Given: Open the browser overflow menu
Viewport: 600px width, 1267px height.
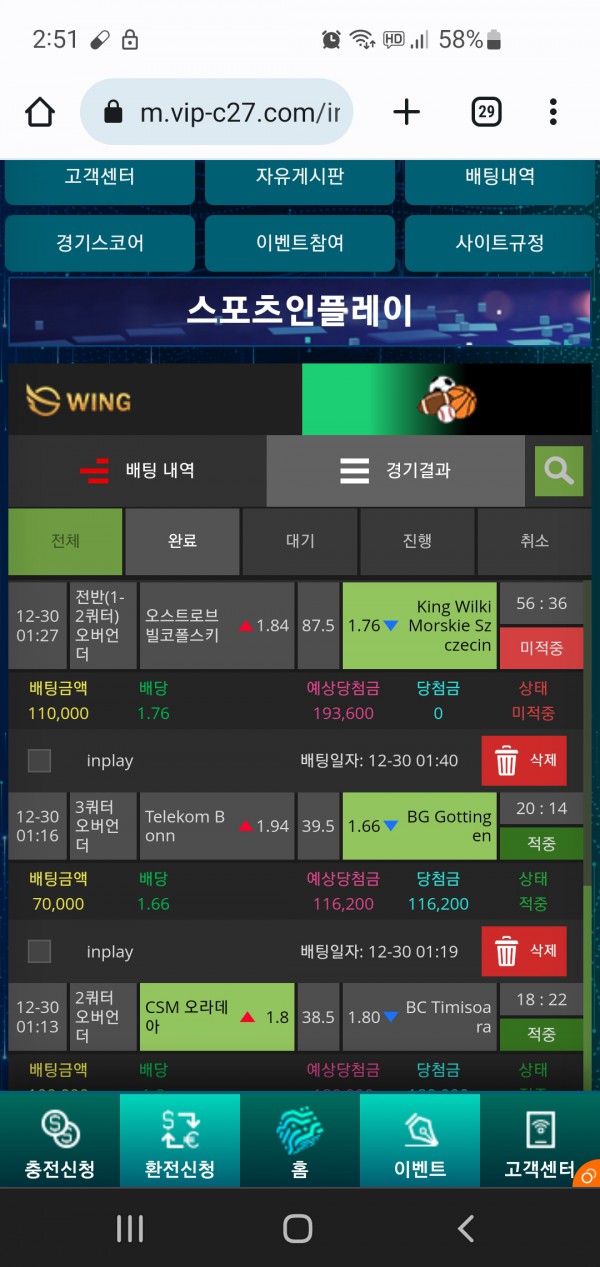Looking at the screenshot, I should 553,113.
